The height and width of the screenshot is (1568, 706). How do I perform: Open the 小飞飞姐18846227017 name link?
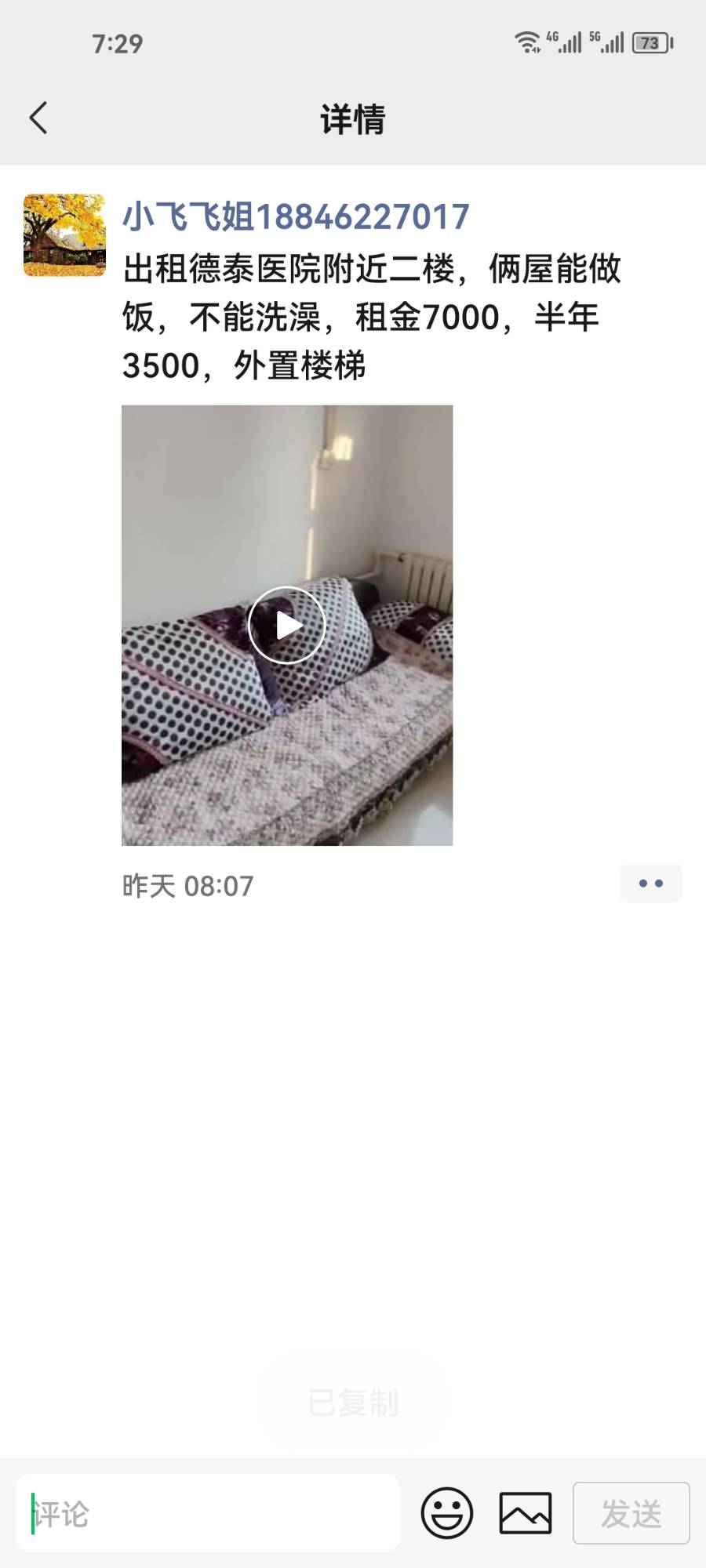[296, 217]
